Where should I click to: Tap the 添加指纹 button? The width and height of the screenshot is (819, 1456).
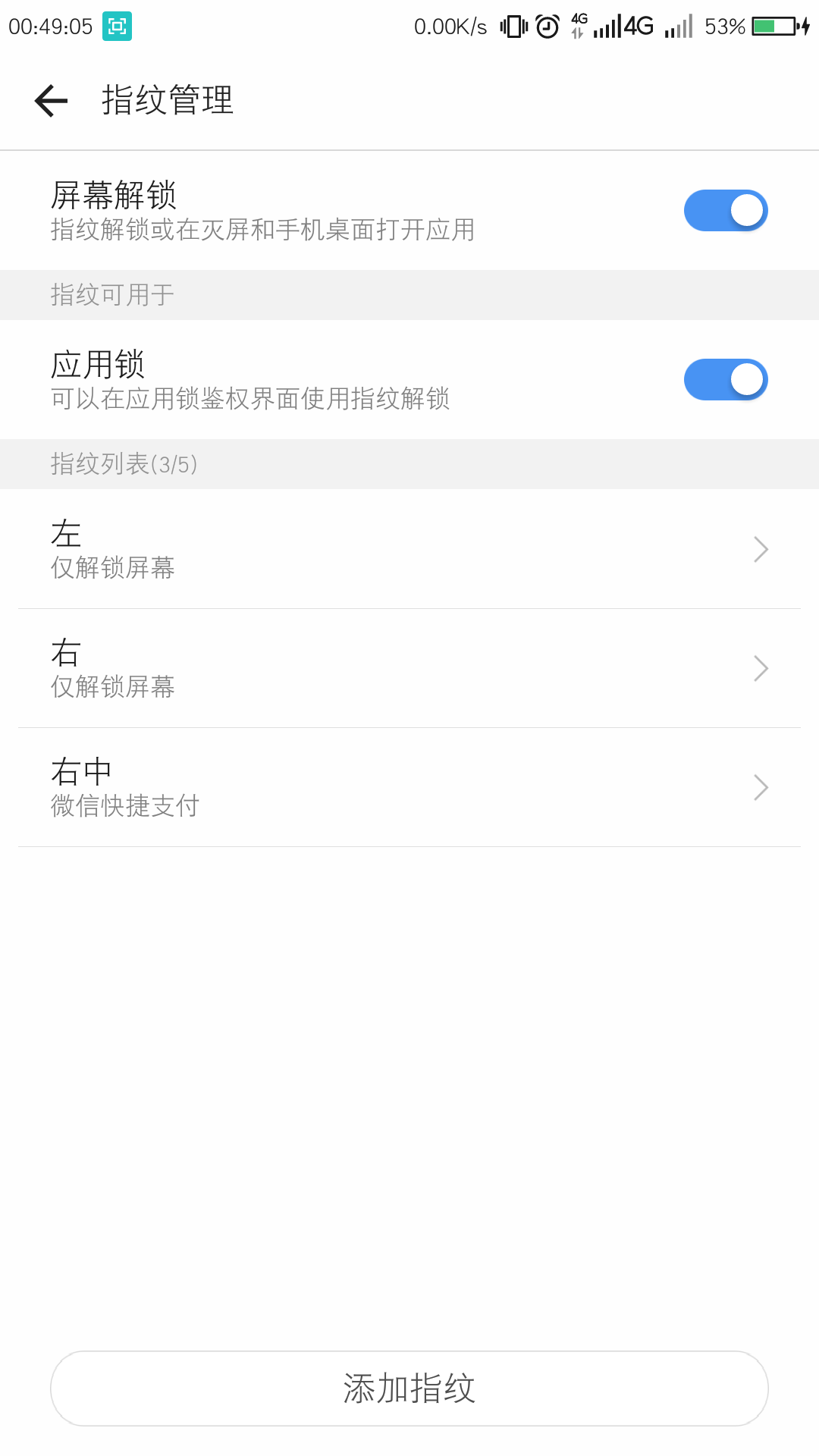(409, 1389)
